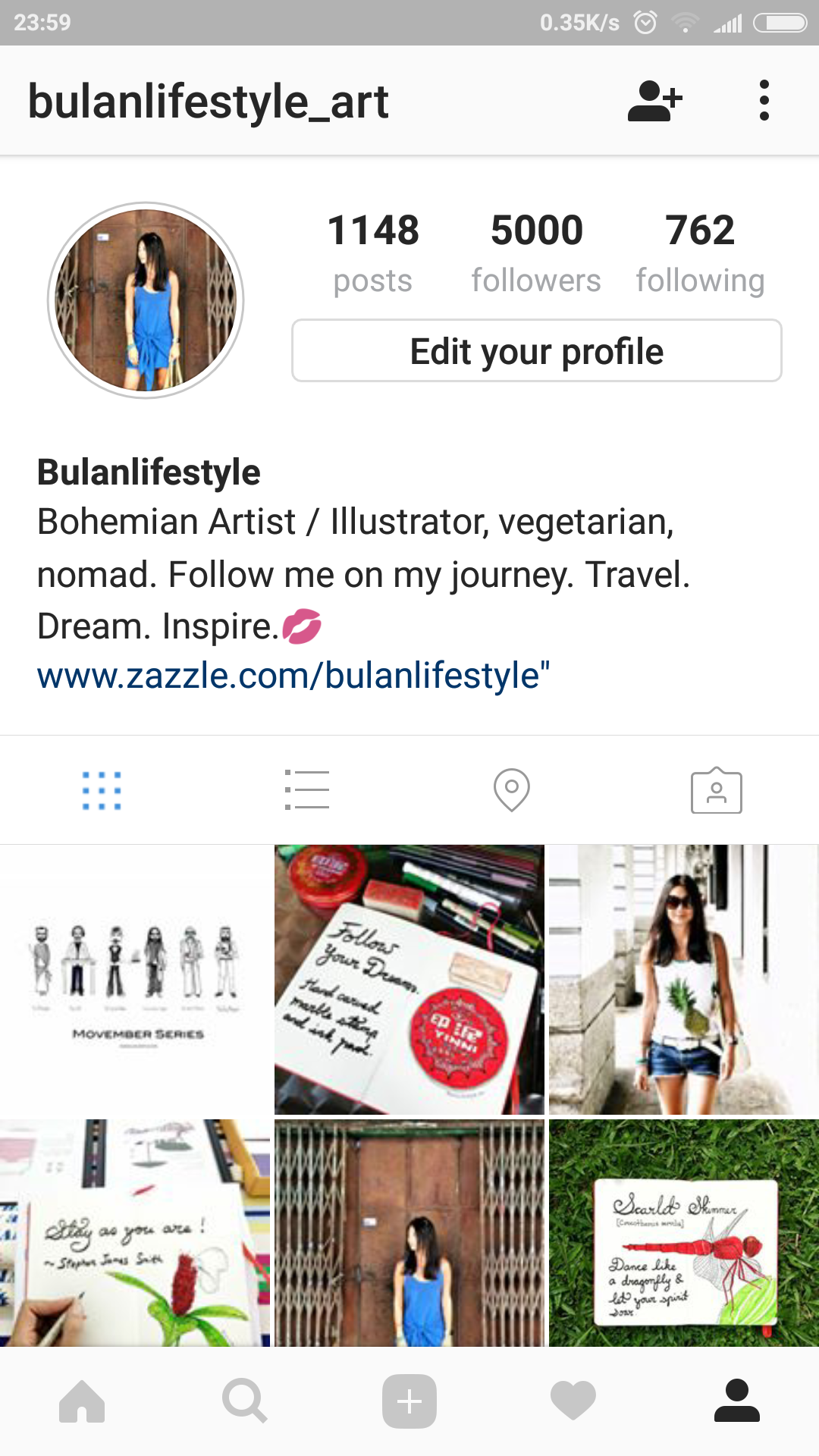Open the photo map location tab

512,790
